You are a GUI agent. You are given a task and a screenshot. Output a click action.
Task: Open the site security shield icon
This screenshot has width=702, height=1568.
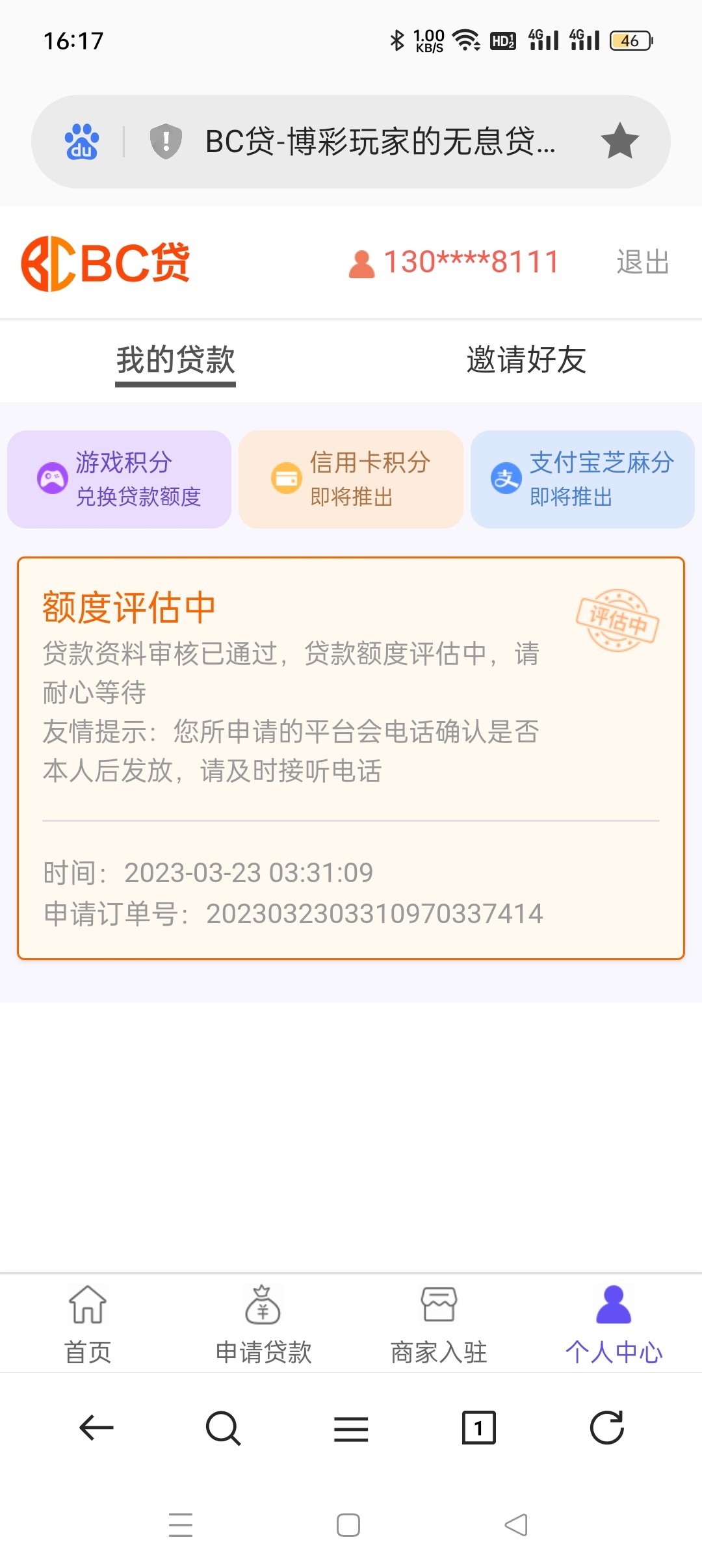[x=166, y=141]
